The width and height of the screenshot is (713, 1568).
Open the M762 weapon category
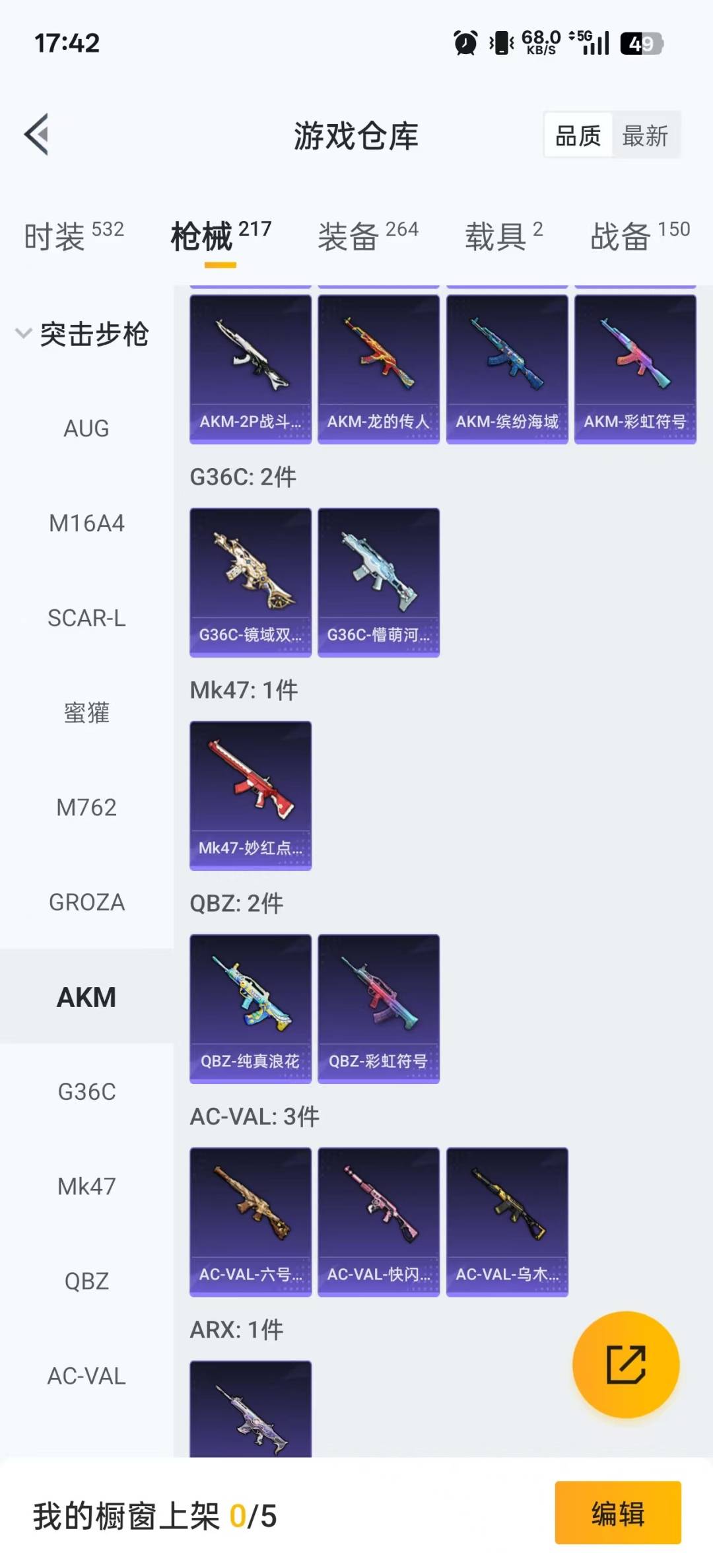pyautogui.click(x=86, y=807)
